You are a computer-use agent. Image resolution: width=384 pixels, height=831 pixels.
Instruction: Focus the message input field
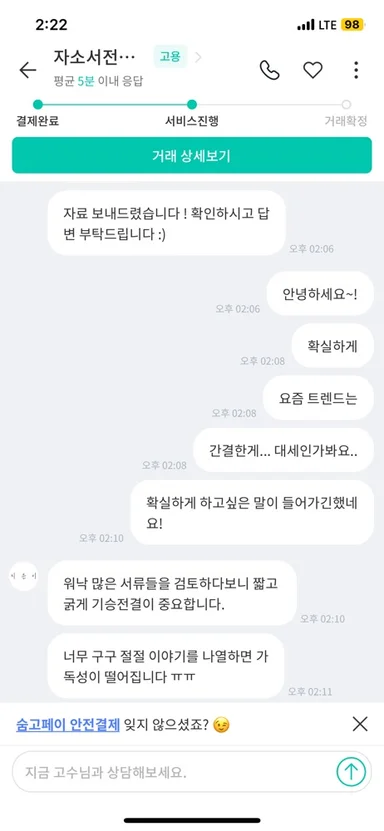coord(174,772)
